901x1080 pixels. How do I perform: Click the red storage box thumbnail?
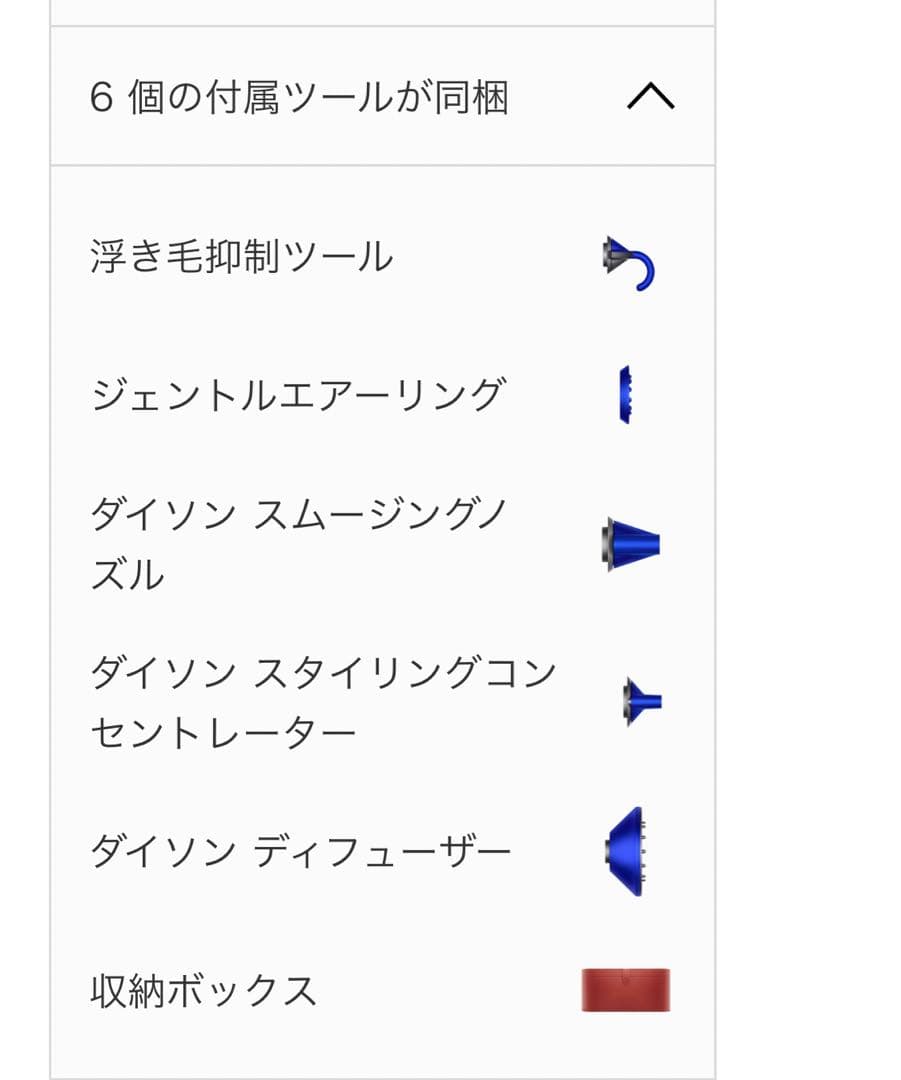624,988
